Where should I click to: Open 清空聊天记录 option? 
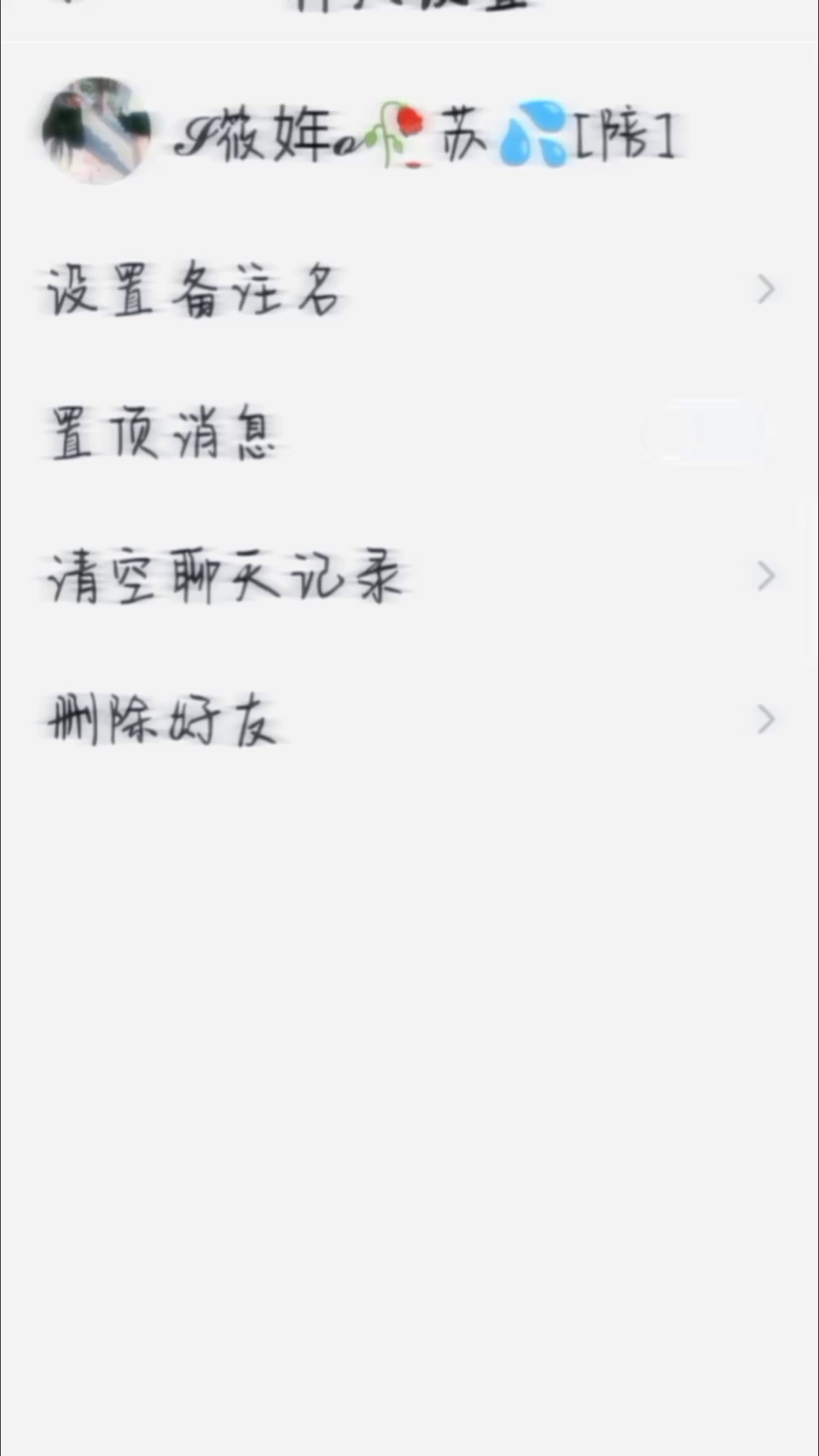pos(409,576)
